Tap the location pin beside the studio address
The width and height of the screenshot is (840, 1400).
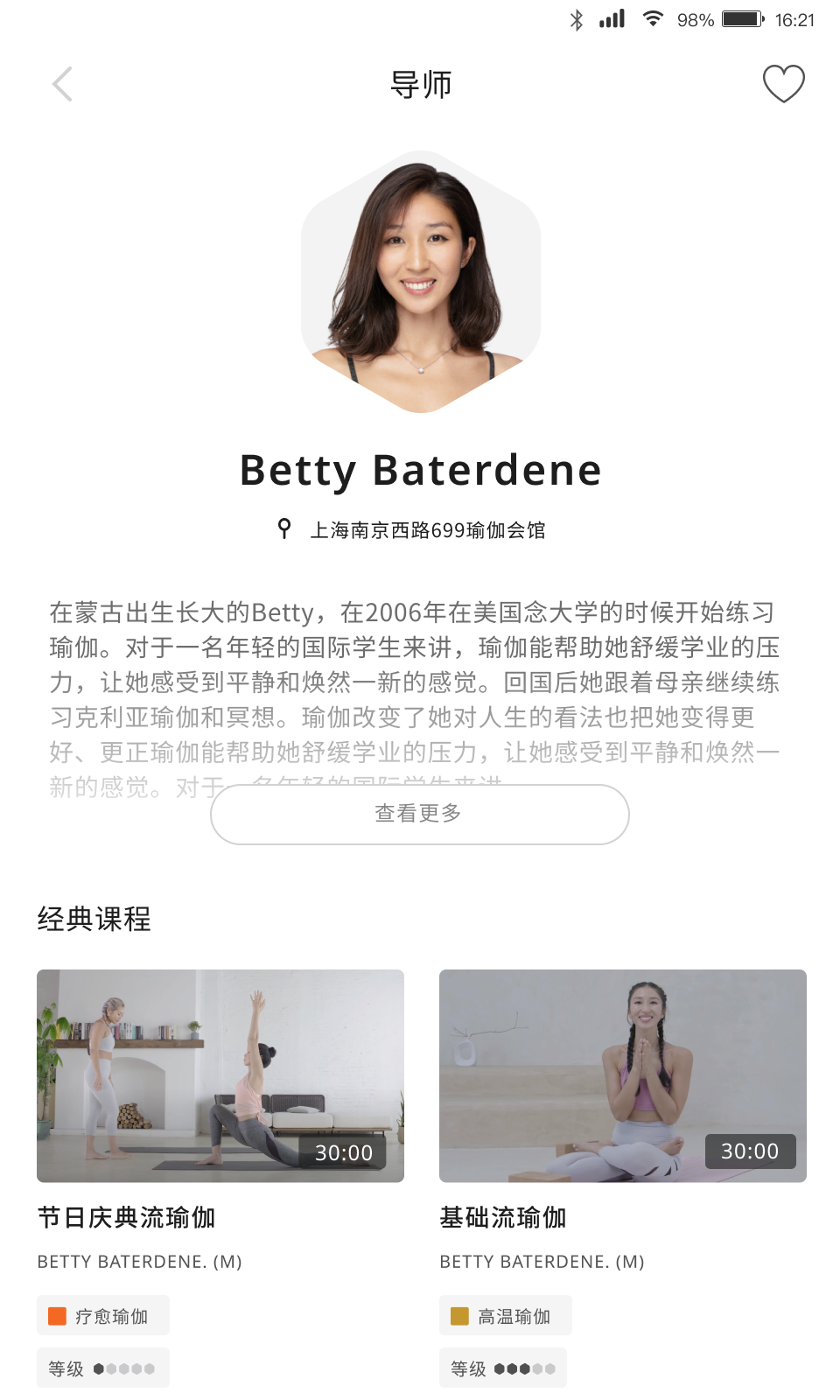tap(283, 528)
